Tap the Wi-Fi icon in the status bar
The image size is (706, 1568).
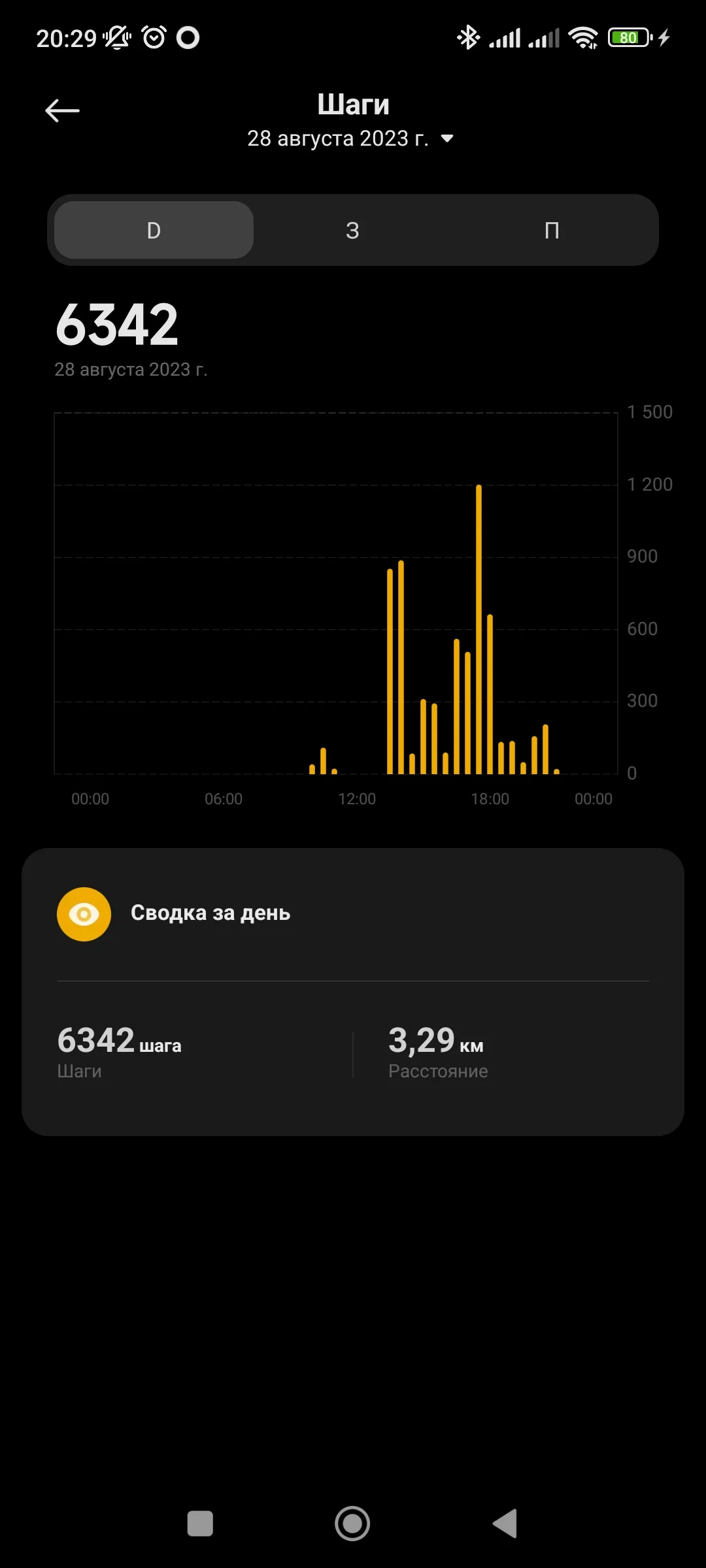click(x=584, y=37)
